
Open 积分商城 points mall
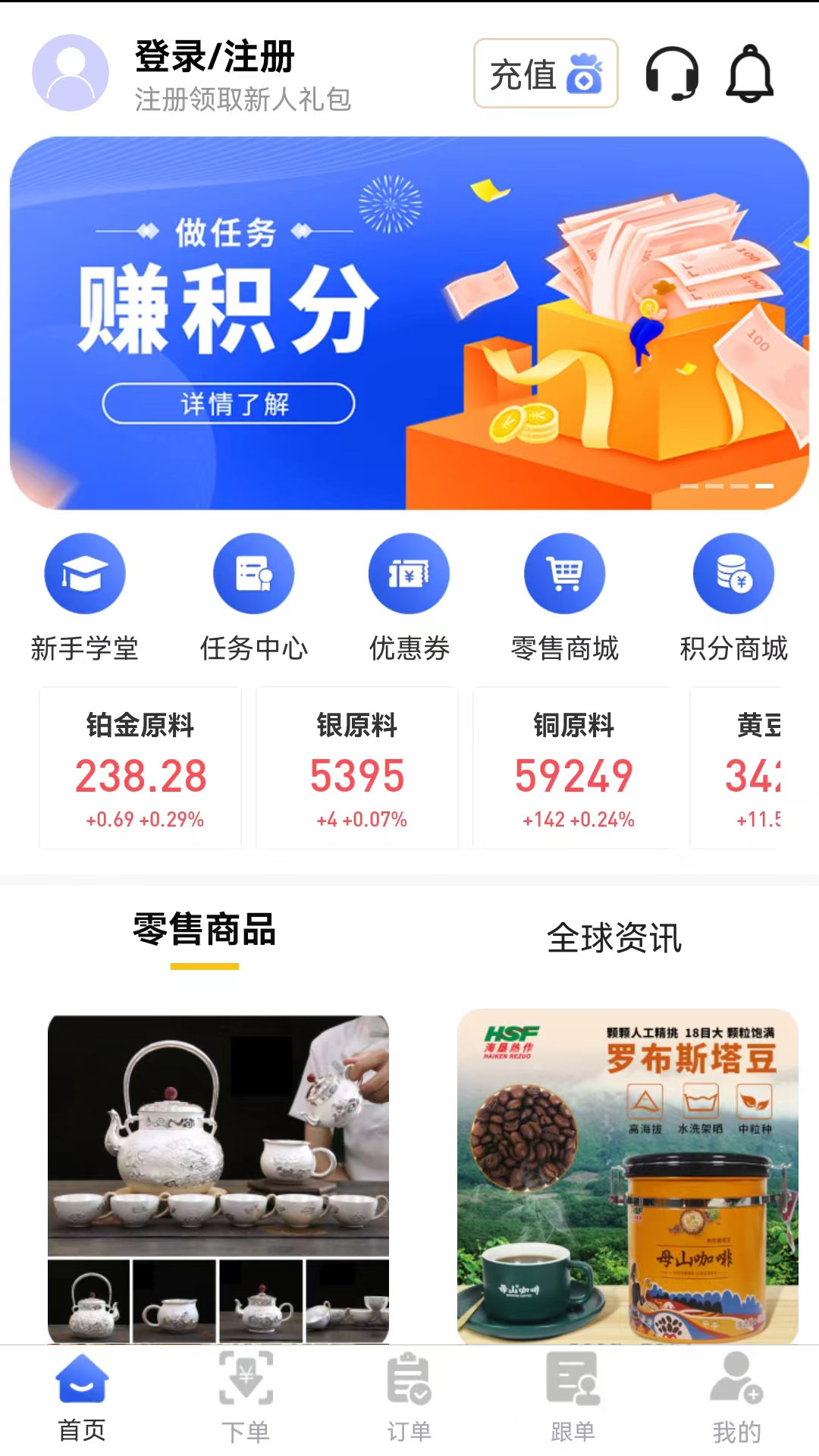tap(733, 597)
